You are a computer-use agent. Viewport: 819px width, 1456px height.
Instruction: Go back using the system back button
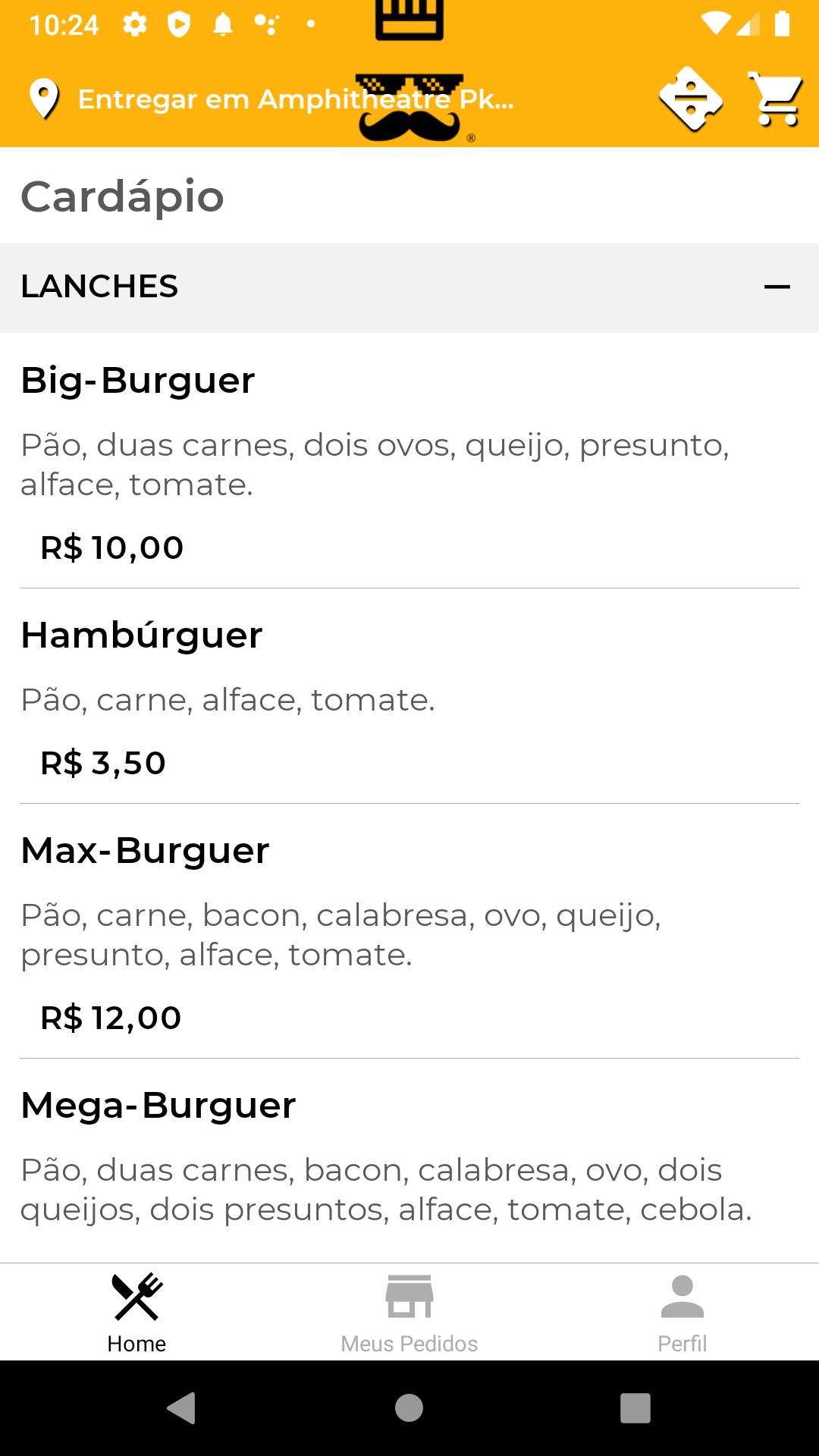[x=182, y=1408]
